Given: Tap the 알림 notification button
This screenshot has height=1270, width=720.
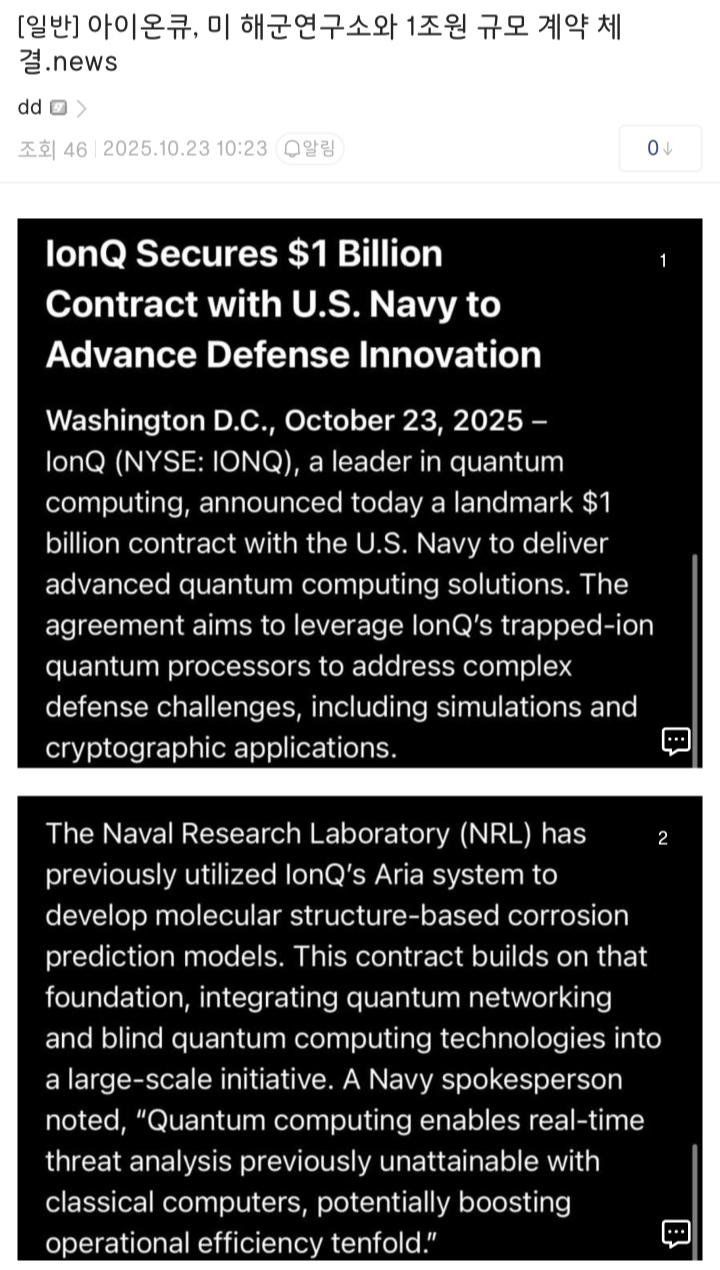Looking at the screenshot, I should tap(310, 149).
